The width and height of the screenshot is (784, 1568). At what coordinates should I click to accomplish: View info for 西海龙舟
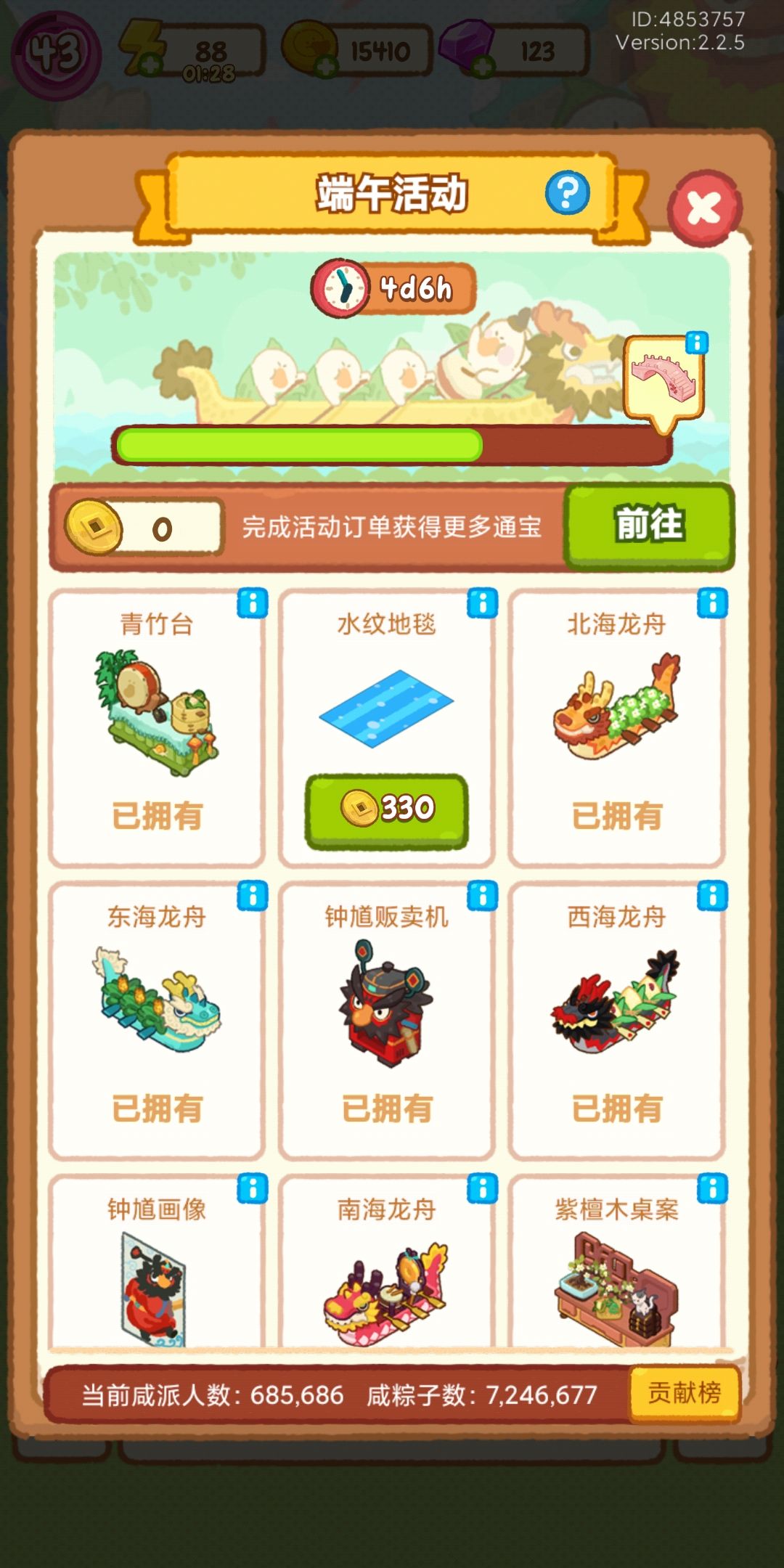pyautogui.click(x=713, y=896)
